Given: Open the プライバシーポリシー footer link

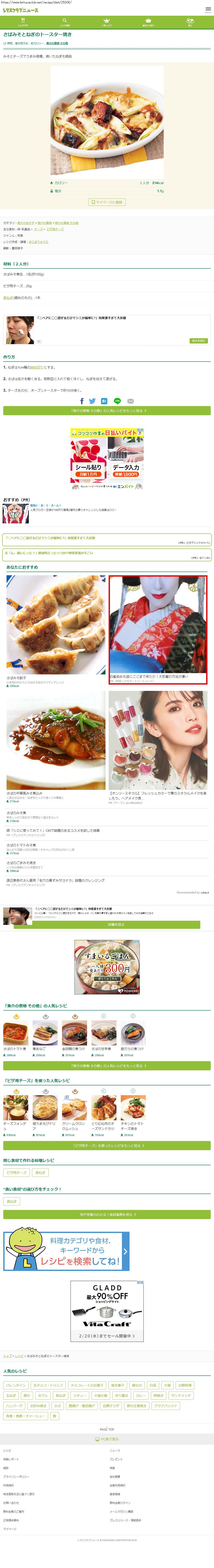Looking at the screenshot, I should (x=16, y=1476).
